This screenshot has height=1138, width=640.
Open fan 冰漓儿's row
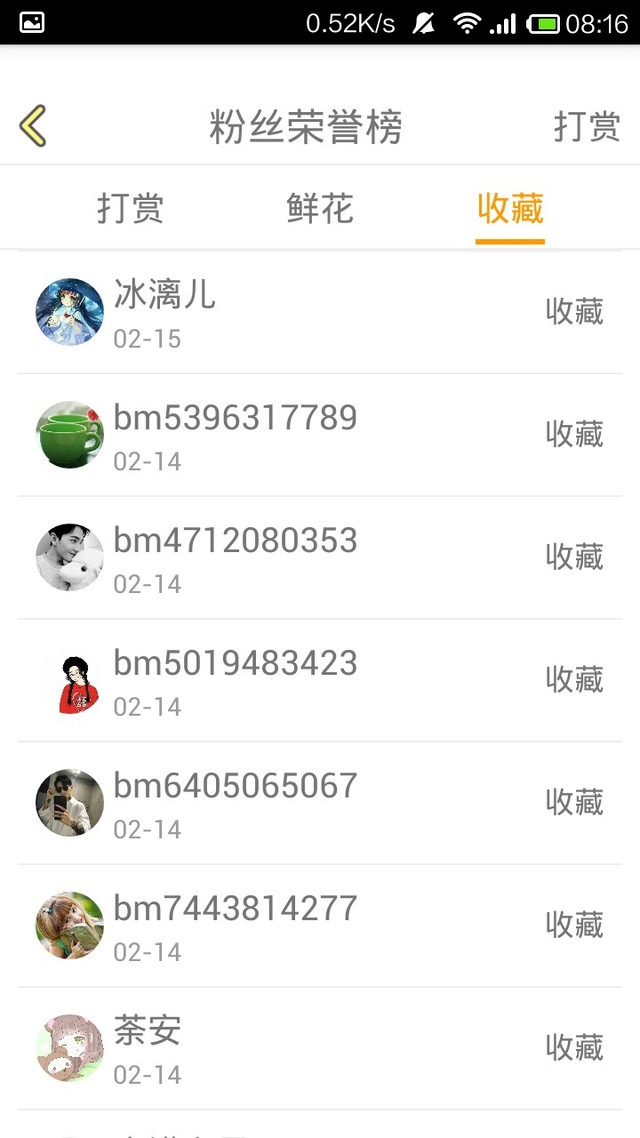pos(320,312)
